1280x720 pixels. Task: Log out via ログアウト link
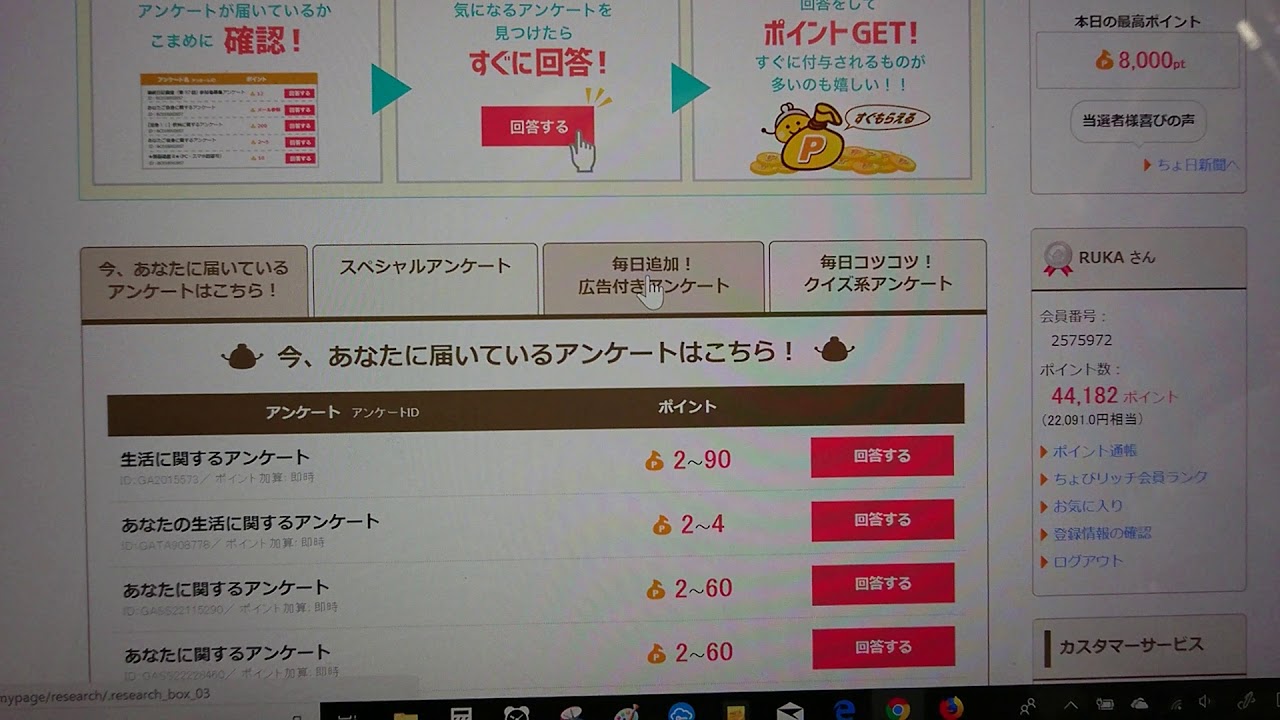[1088, 562]
